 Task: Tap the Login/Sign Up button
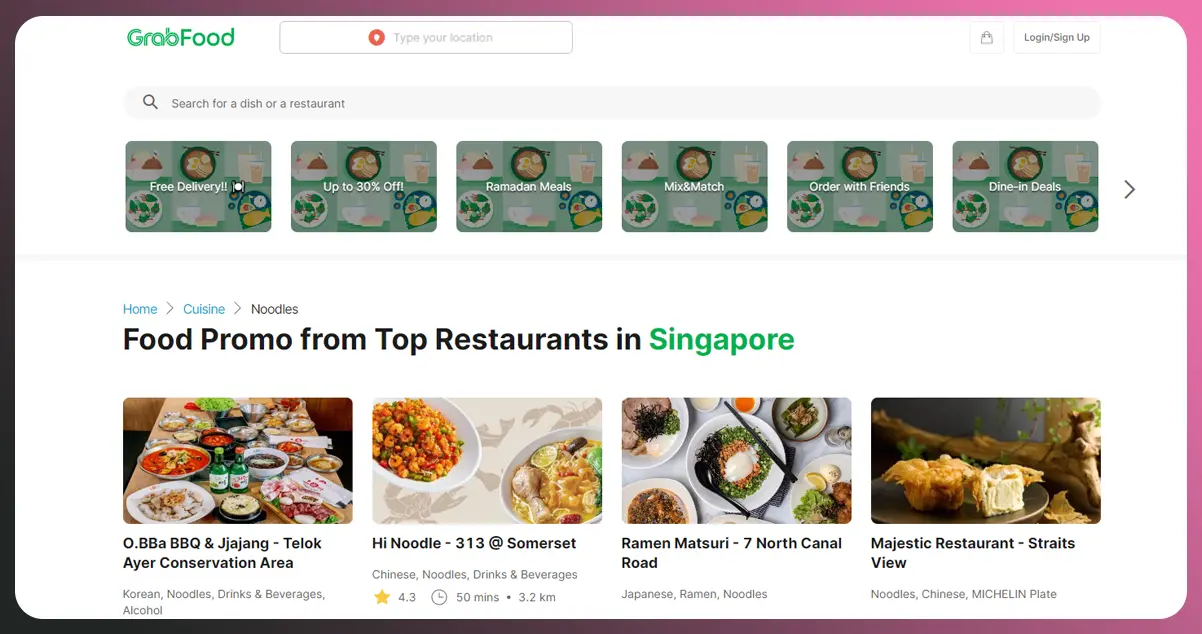click(1056, 38)
